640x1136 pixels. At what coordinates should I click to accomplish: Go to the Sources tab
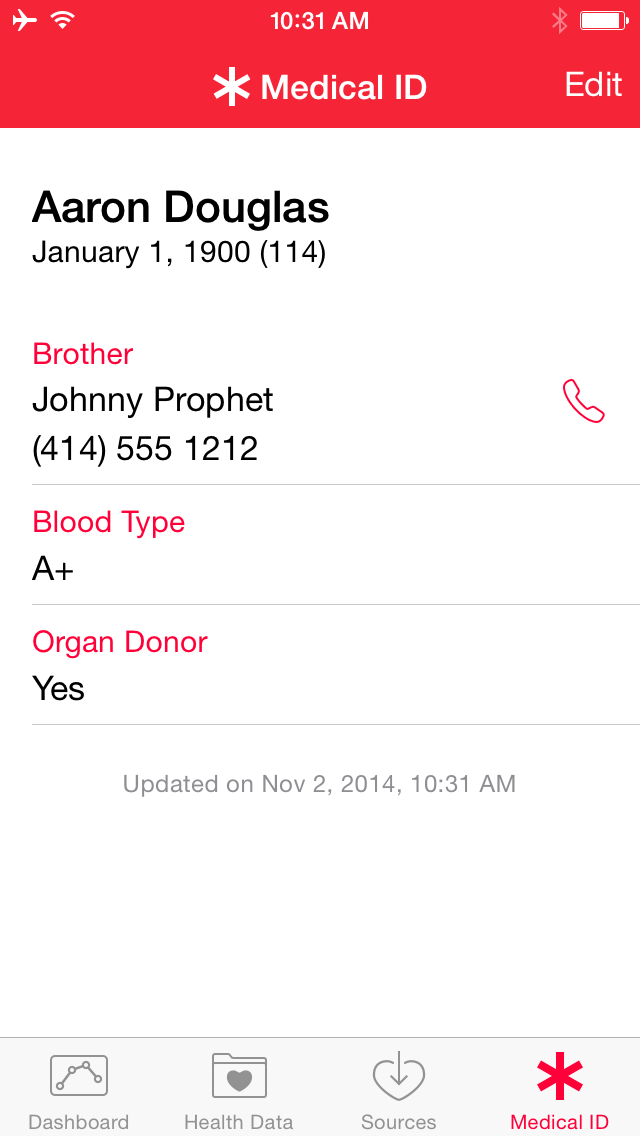click(399, 1091)
